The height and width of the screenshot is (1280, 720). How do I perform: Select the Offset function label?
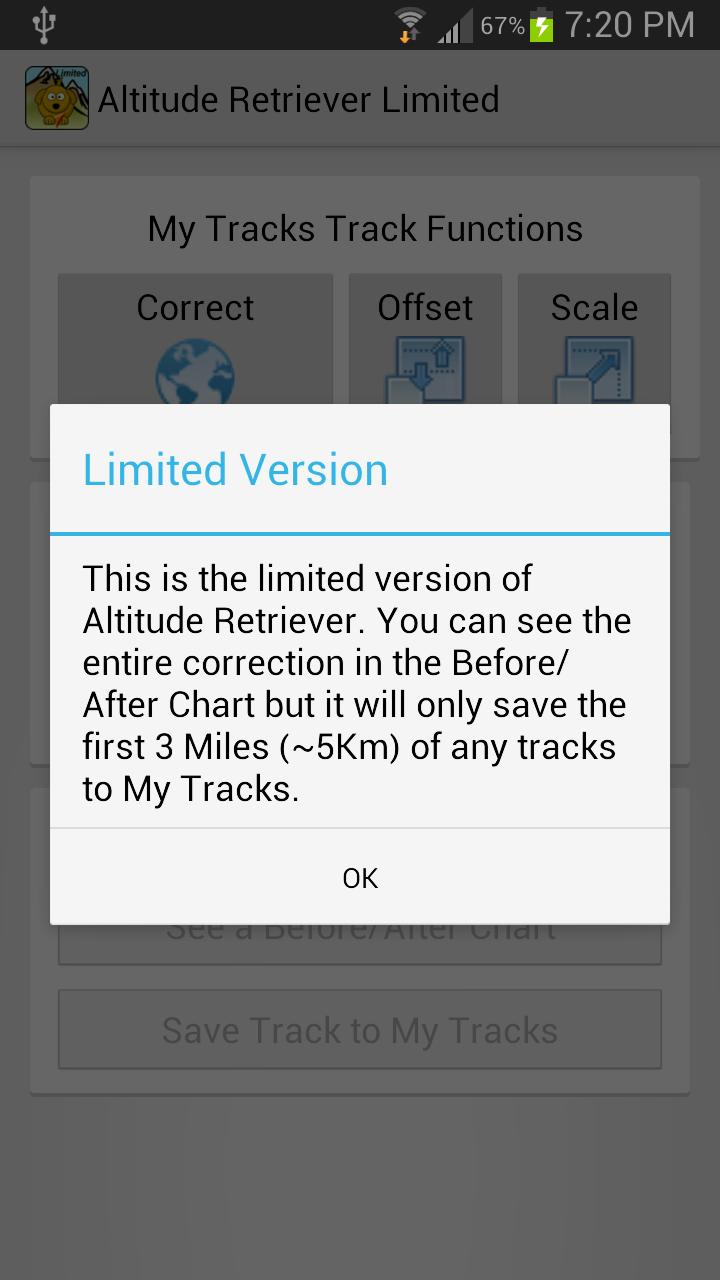tap(424, 308)
